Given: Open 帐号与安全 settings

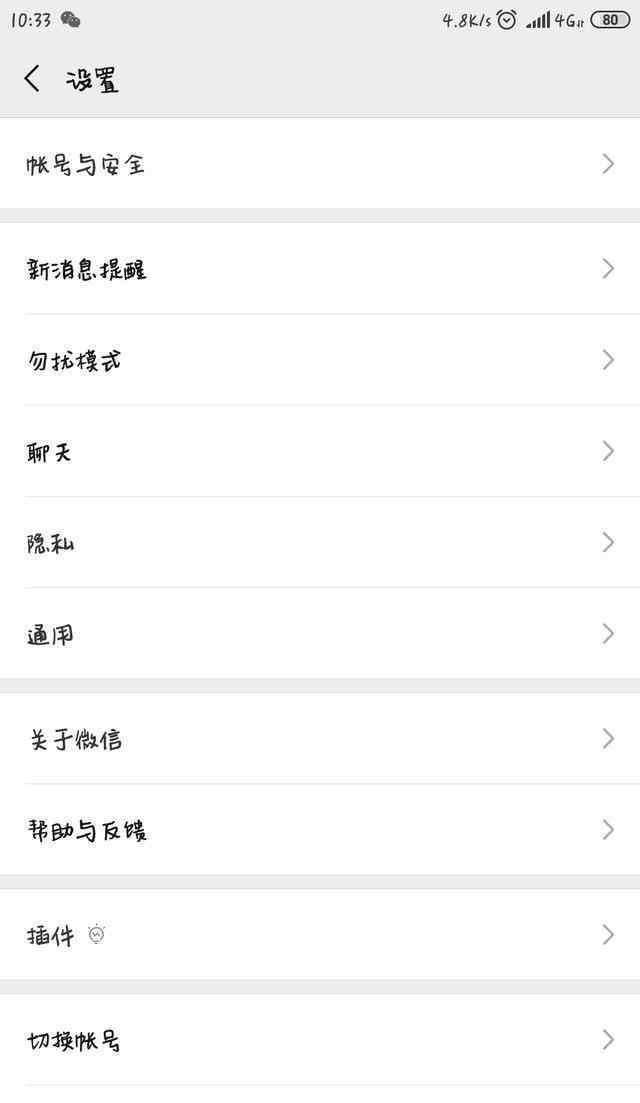Looking at the screenshot, I should point(320,163).
